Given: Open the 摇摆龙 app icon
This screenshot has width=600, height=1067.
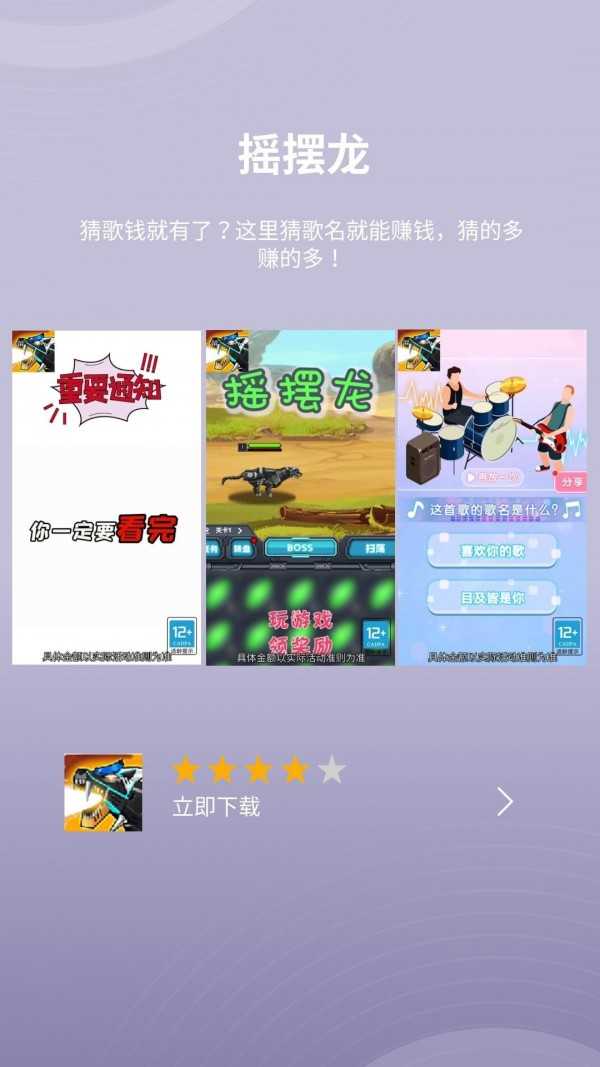Looking at the screenshot, I should click(x=103, y=792).
